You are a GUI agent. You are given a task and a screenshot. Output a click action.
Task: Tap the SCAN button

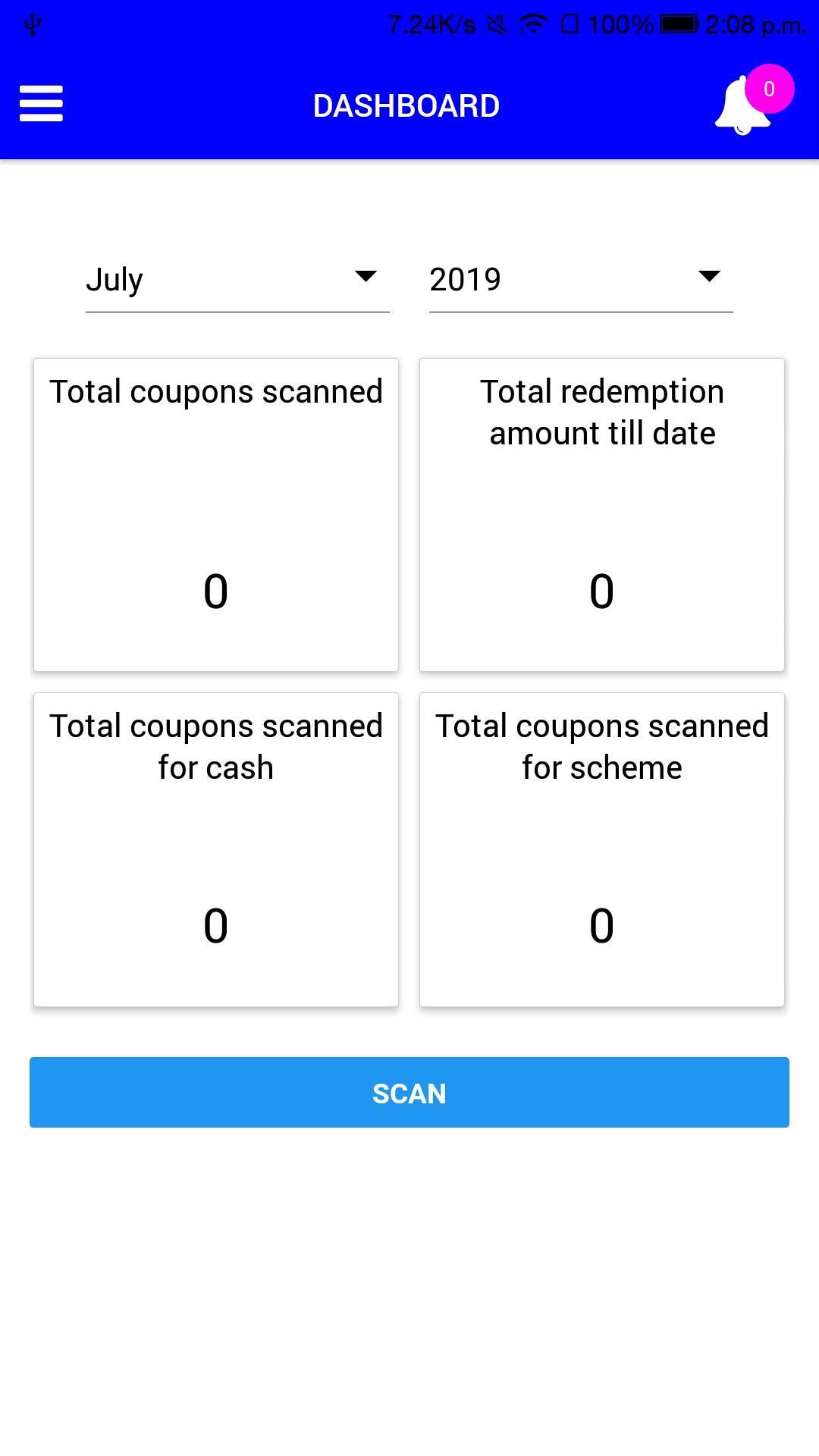pyautogui.click(x=409, y=1092)
